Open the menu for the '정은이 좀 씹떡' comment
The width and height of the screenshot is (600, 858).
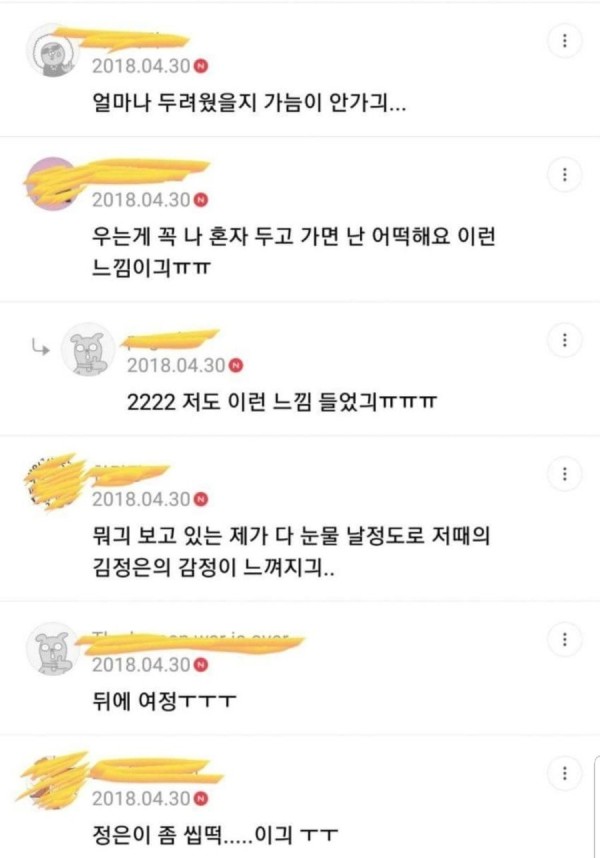click(x=565, y=773)
